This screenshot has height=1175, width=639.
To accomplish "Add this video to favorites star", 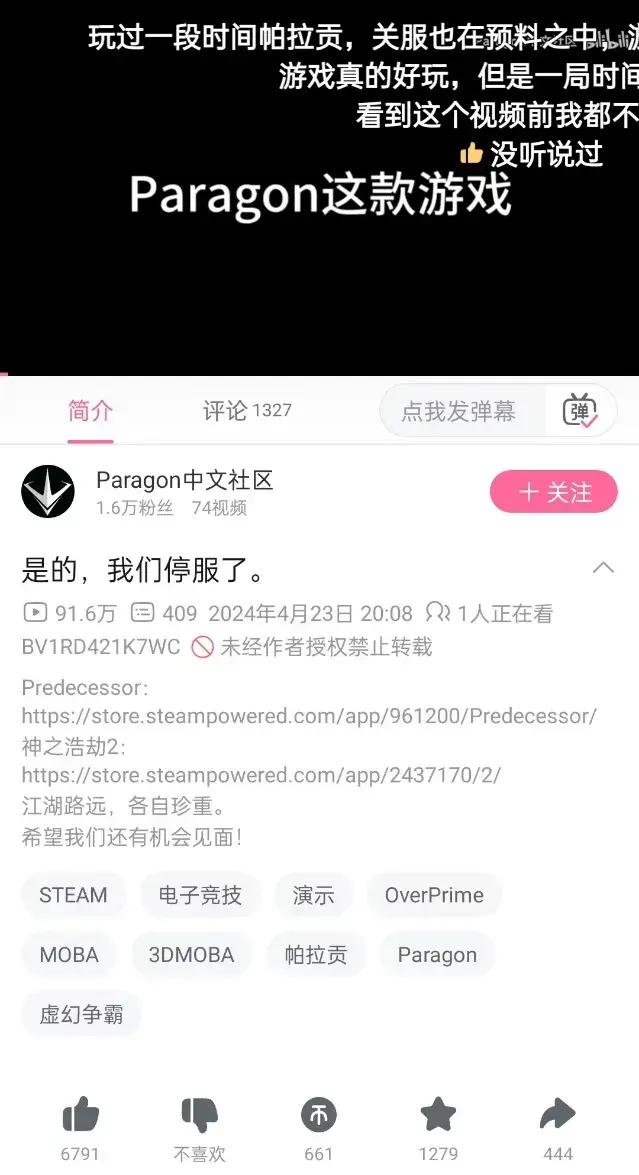I will pos(438,1115).
